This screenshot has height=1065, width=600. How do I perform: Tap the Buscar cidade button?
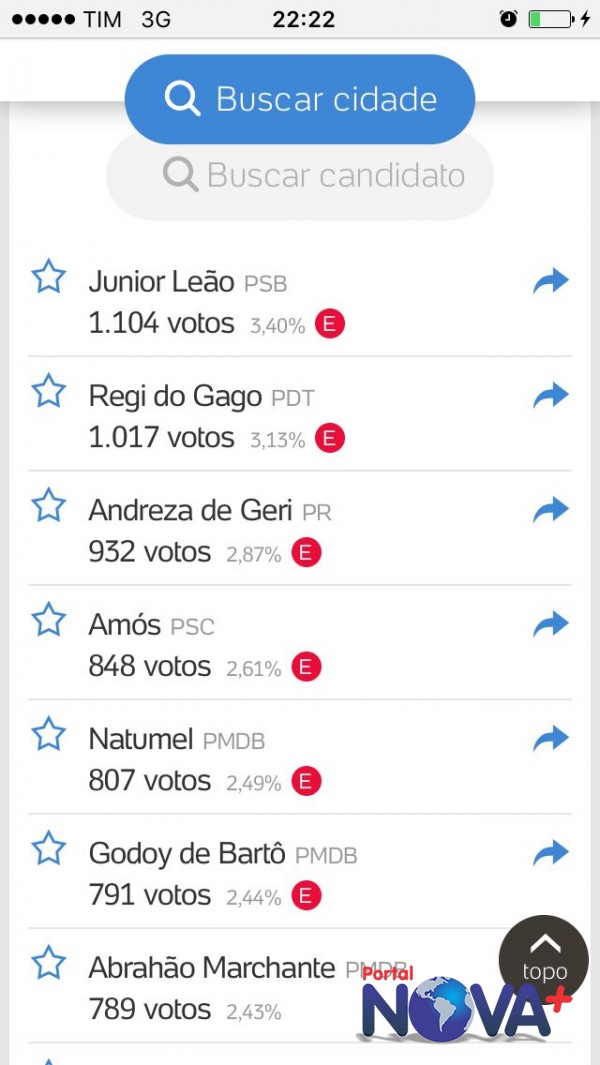(300, 99)
